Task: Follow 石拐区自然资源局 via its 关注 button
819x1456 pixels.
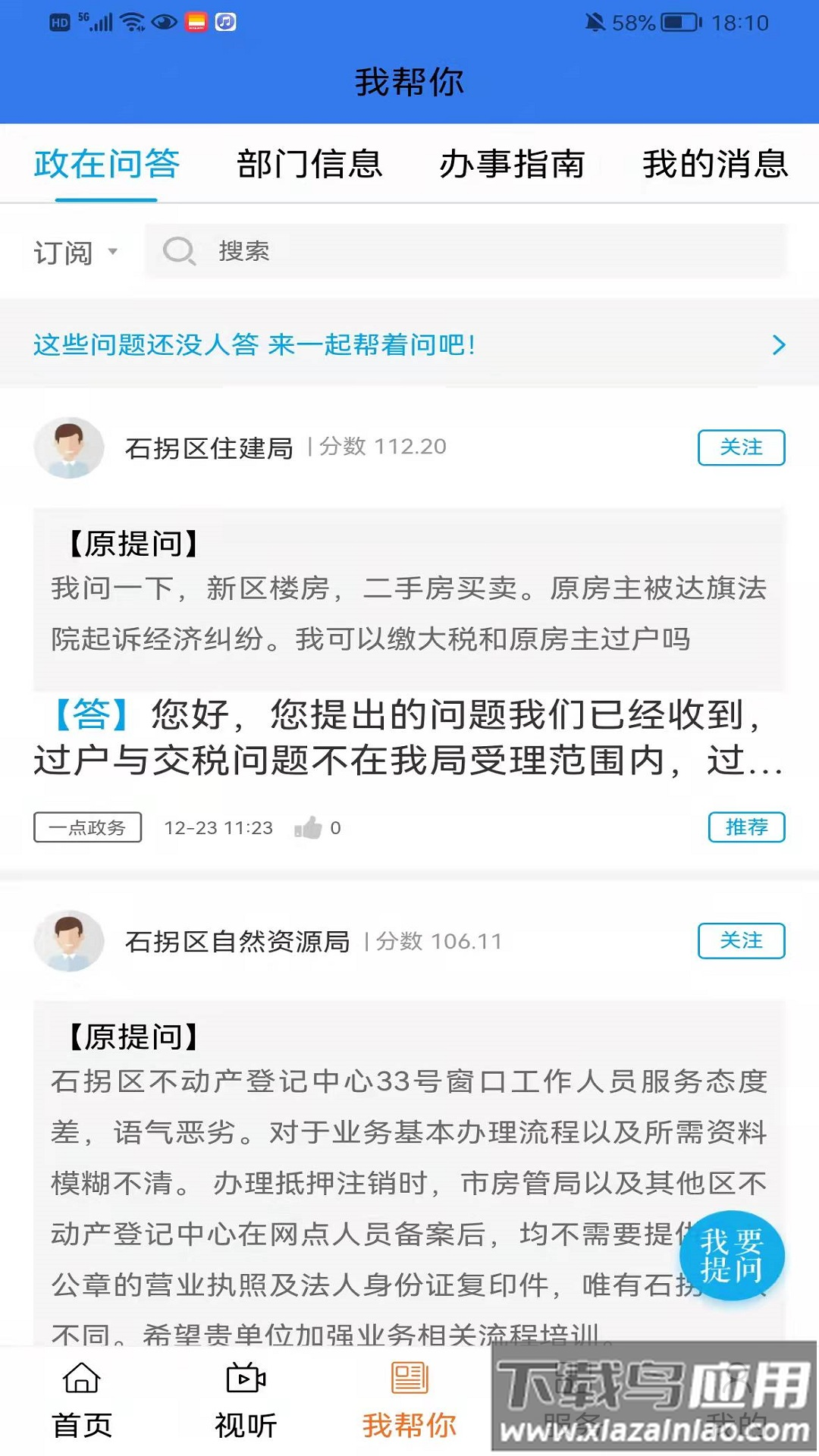Action: 742,941
